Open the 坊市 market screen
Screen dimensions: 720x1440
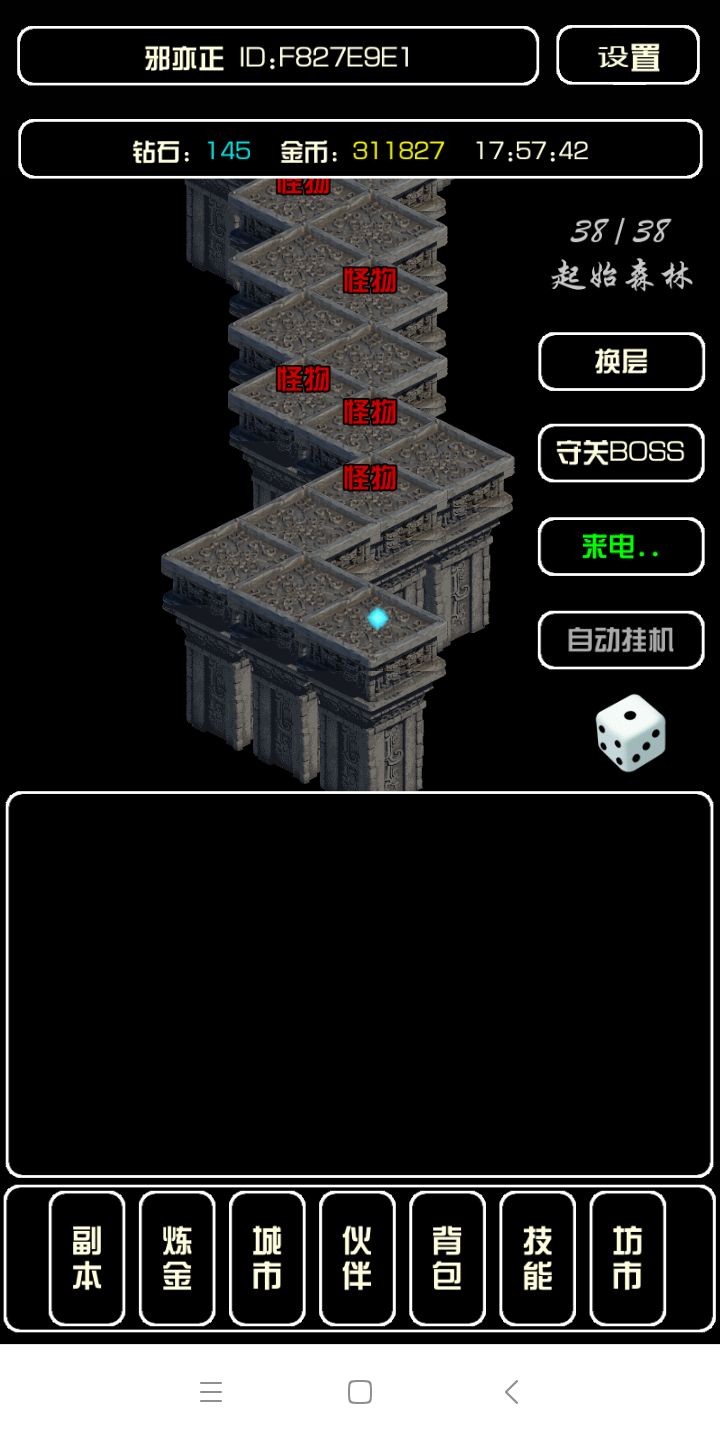[627, 1258]
